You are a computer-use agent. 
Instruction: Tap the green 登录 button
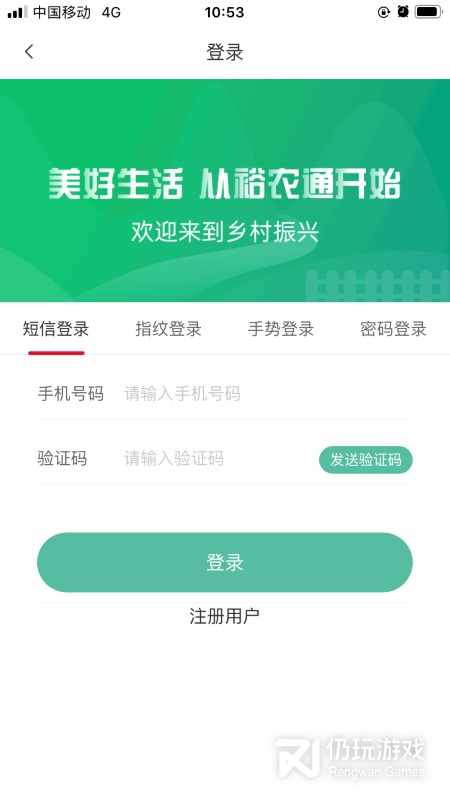[x=225, y=562]
